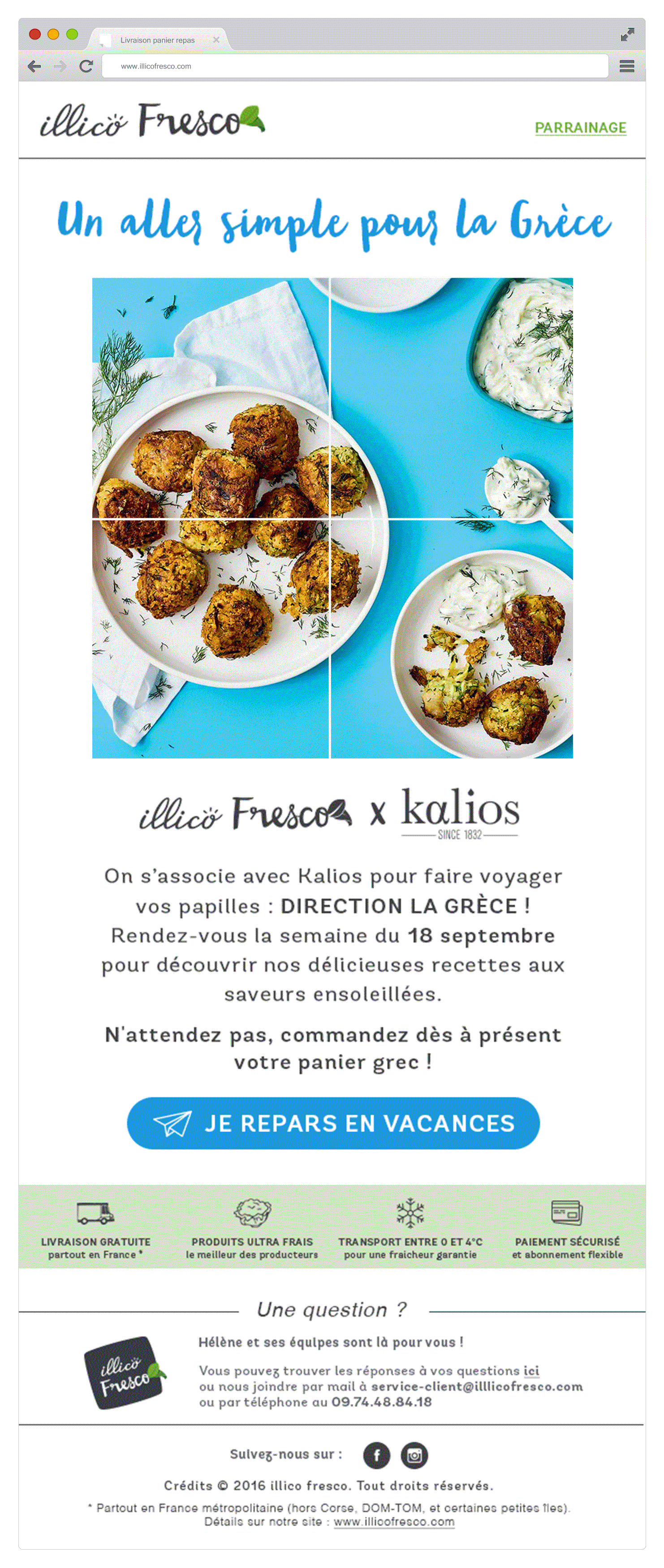Expand the browser window to fullscreen
The height and width of the screenshot is (1568, 664).
click(x=627, y=35)
